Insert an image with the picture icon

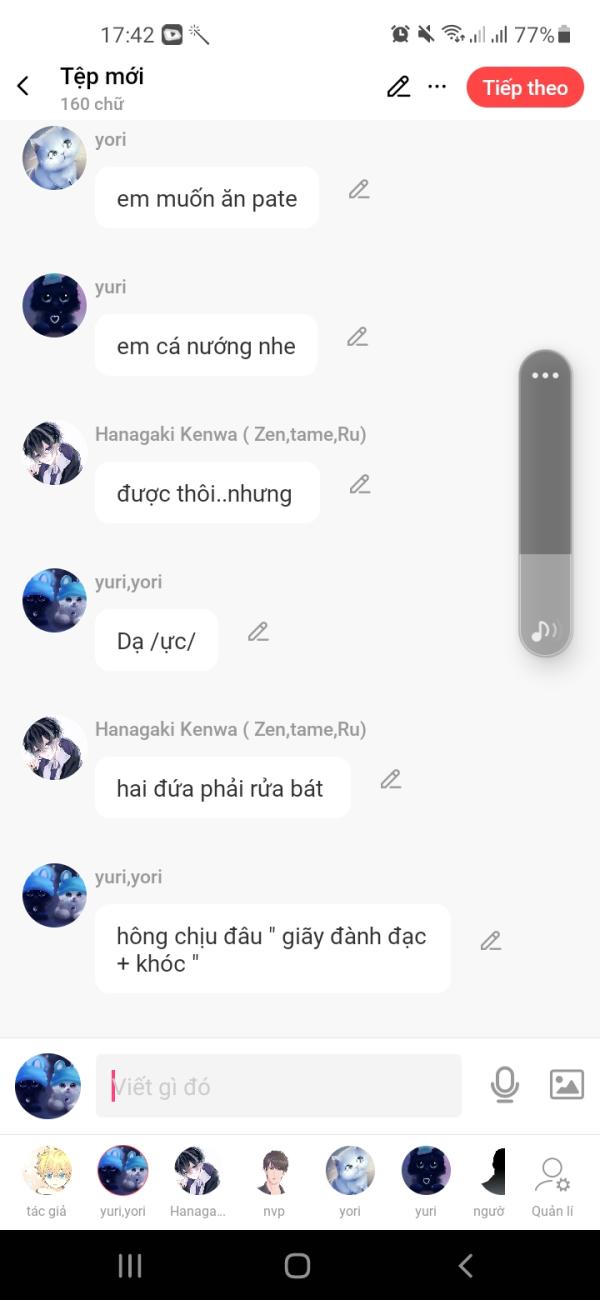(x=567, y=1085)
